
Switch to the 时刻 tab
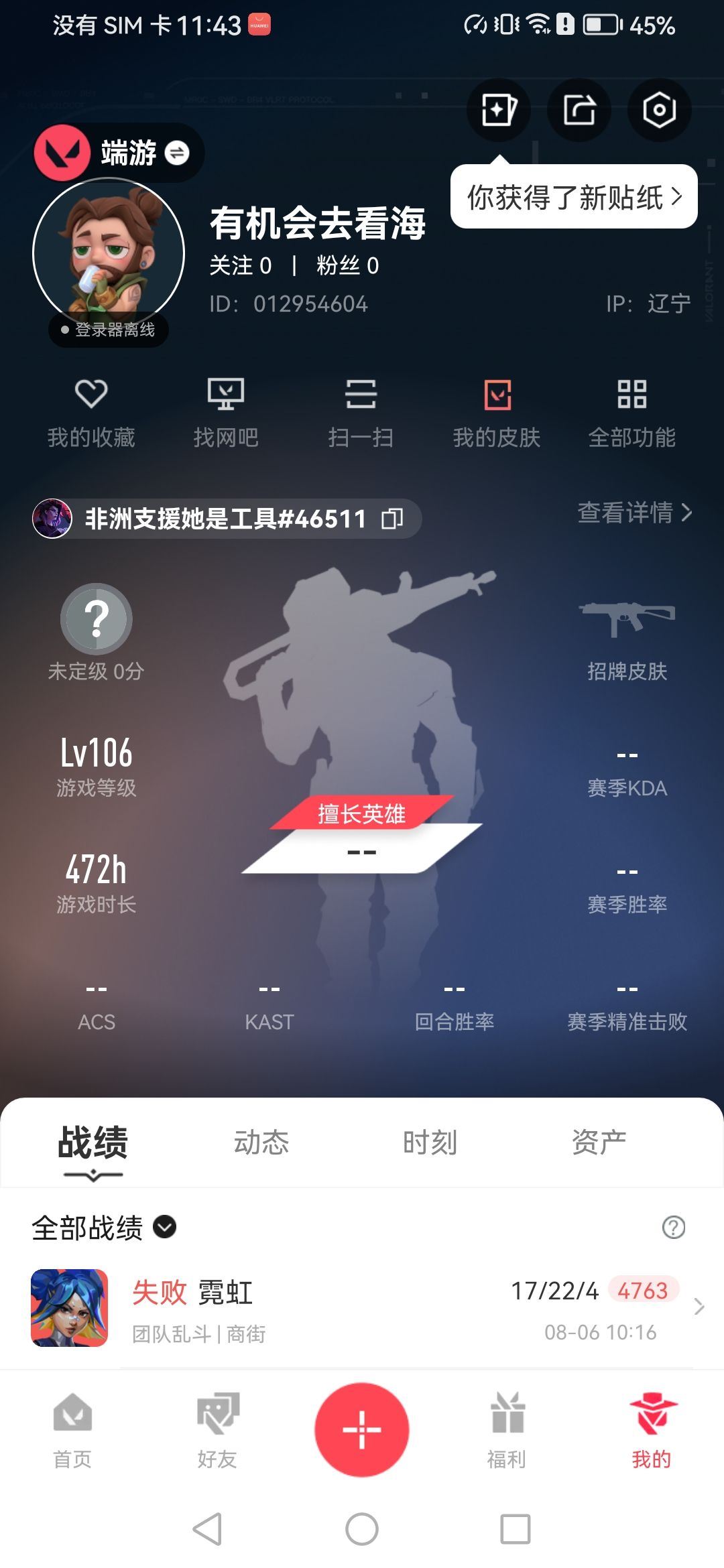click(430, 1142)
